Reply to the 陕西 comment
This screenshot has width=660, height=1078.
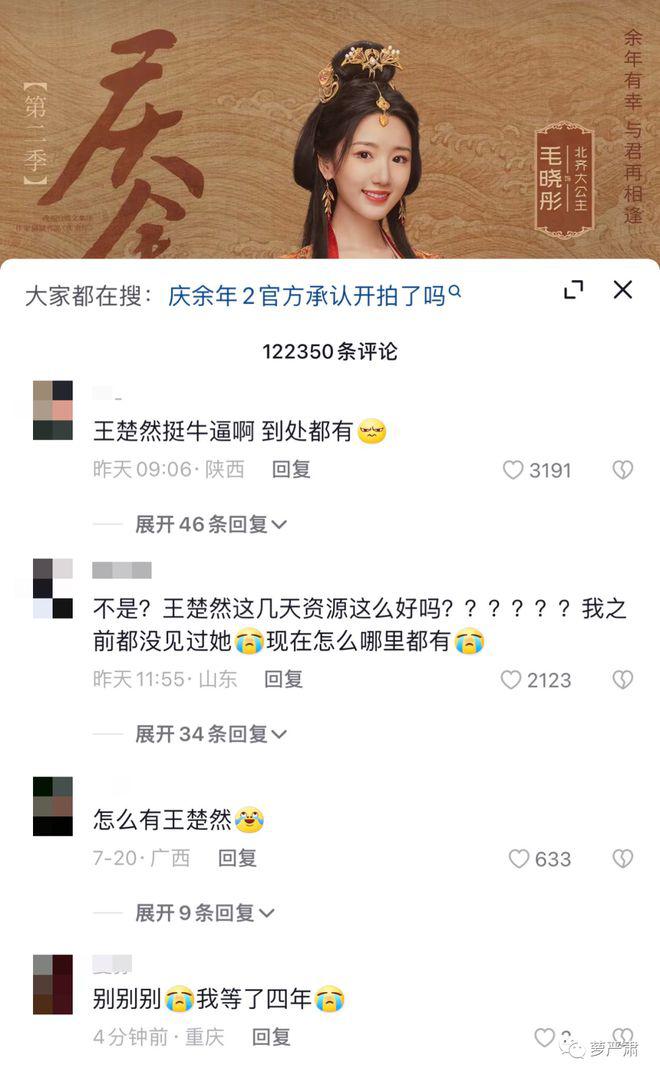tap(291, 470)
